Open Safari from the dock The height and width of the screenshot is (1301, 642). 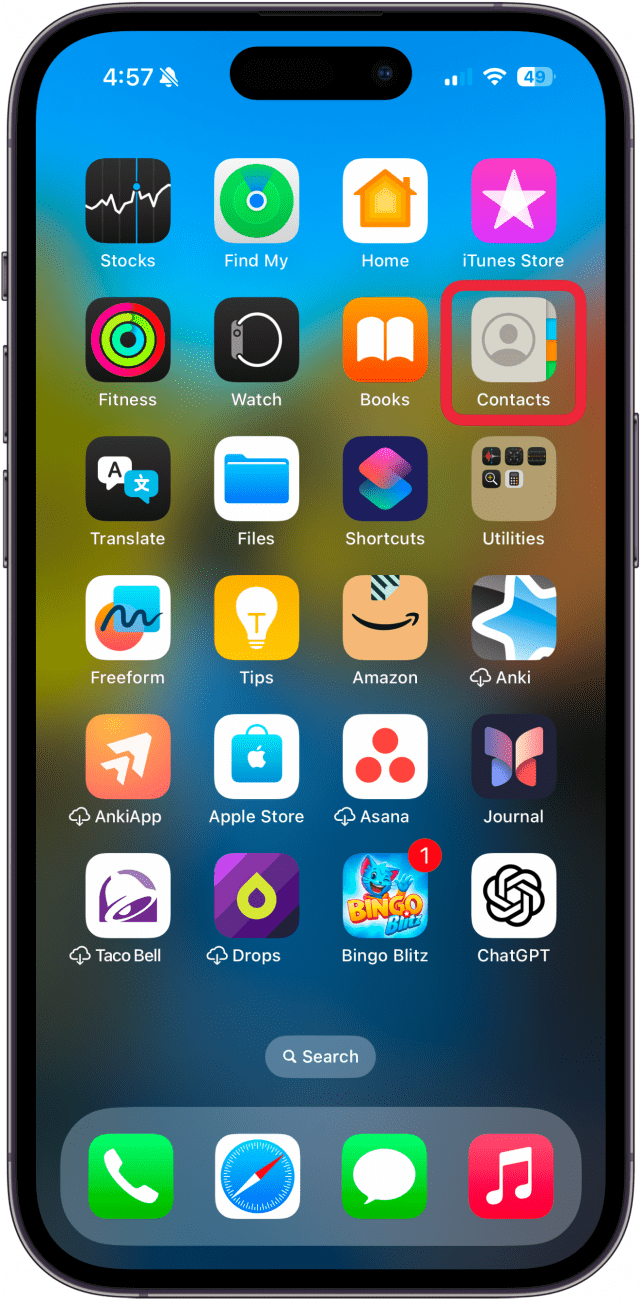tap(257, 1176)
